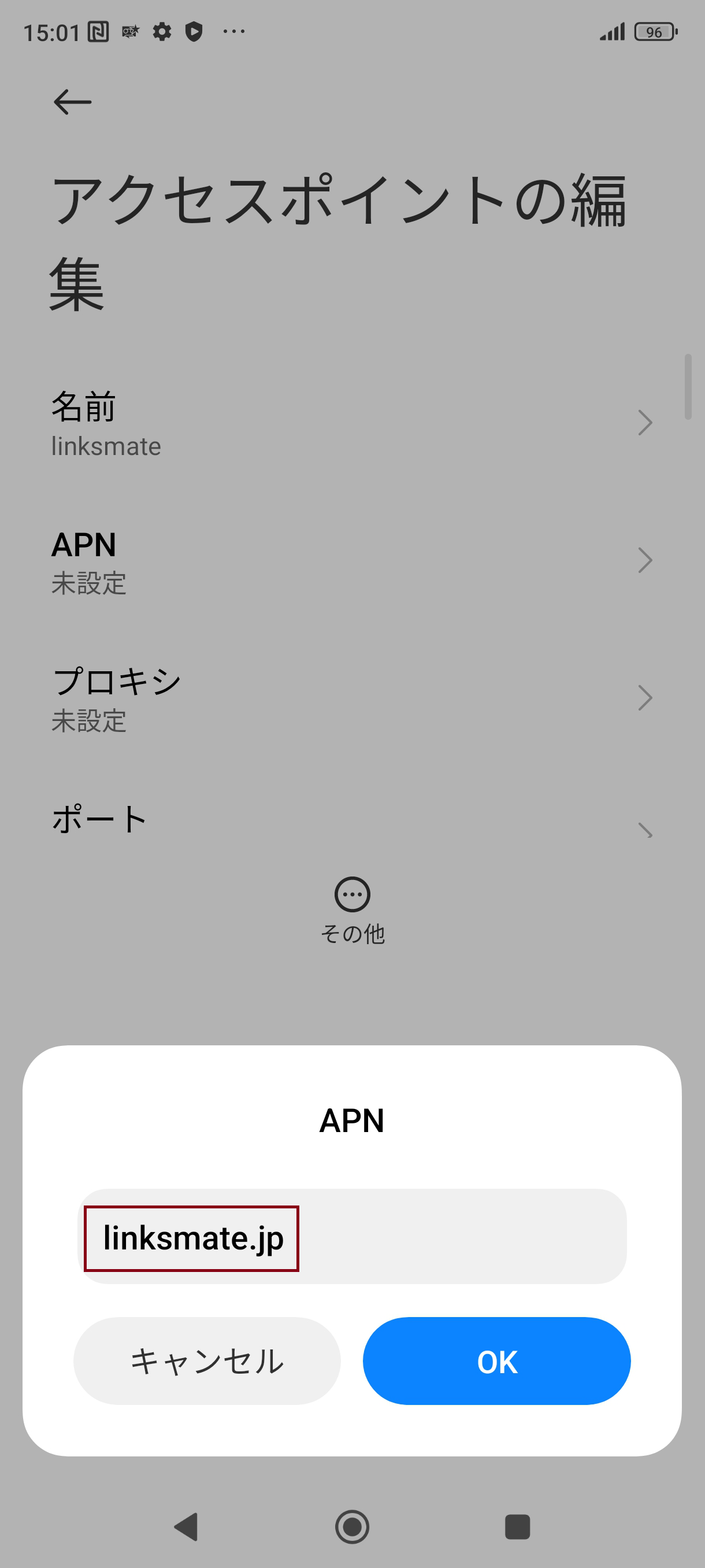Tap the back arrow to exit editing
The height and width of the screenshot is (1568, 705).
tap(72, 102)
